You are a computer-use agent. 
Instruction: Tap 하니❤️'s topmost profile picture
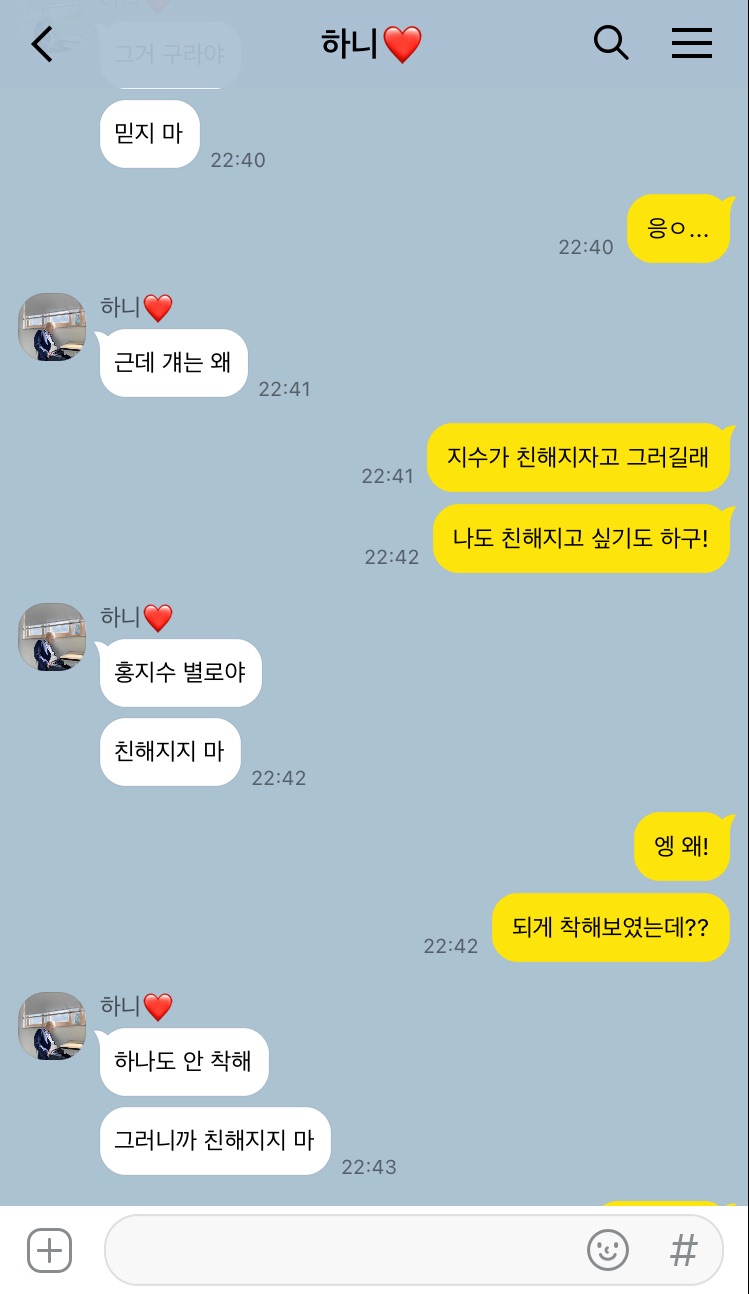[51, 327]
